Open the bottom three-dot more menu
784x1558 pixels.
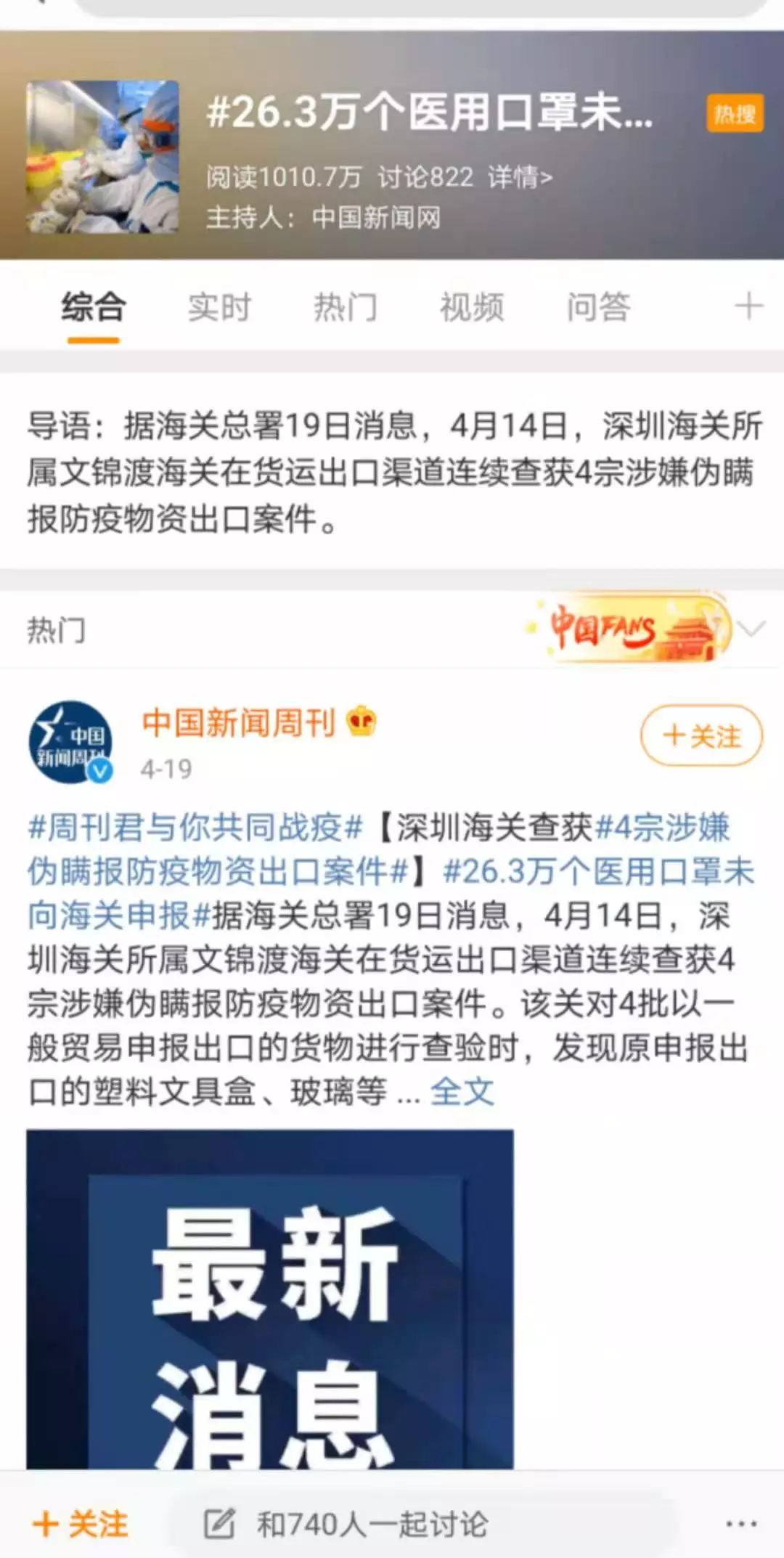(x=740, y=1523)
